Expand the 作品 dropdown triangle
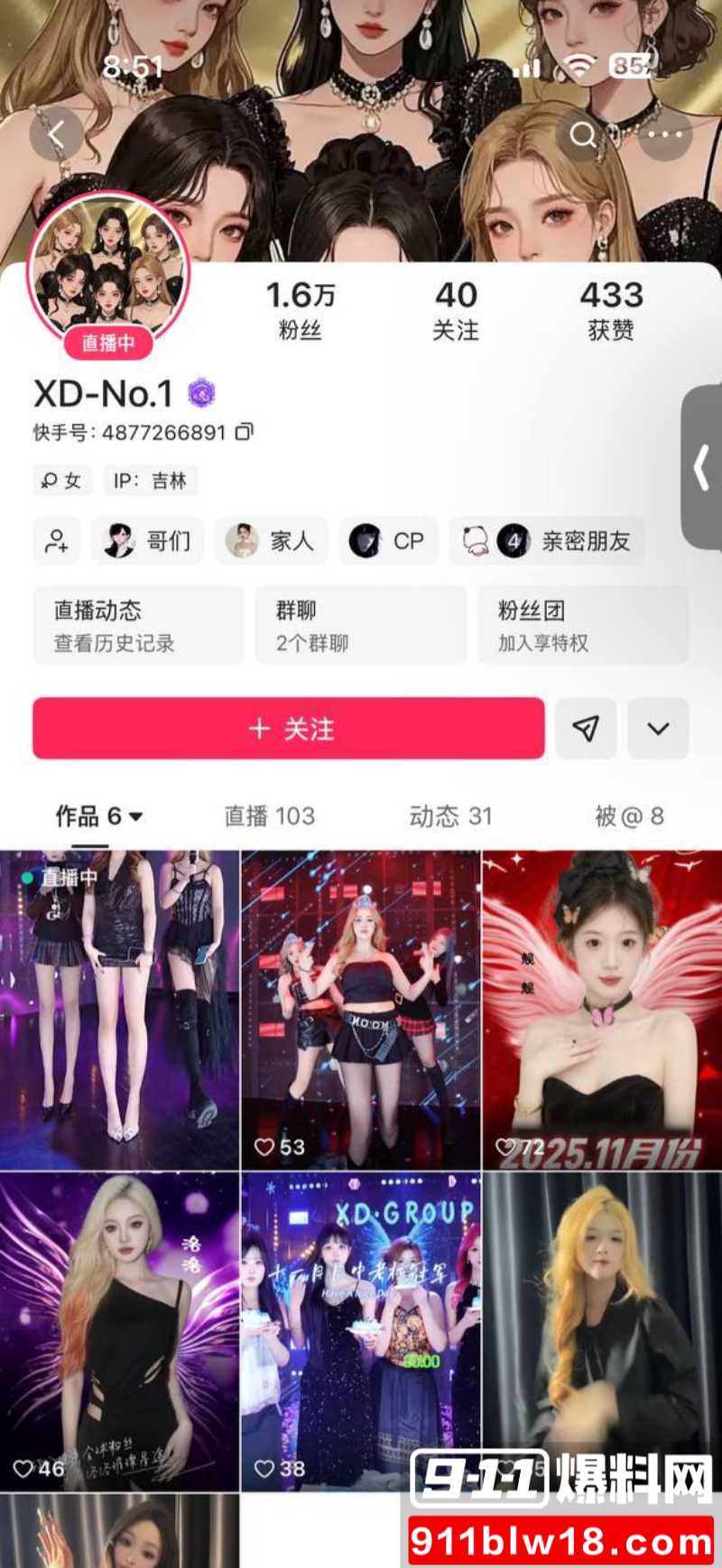Screen dimensions: 722x1568 pyautogui.click(x=134, y=816)
